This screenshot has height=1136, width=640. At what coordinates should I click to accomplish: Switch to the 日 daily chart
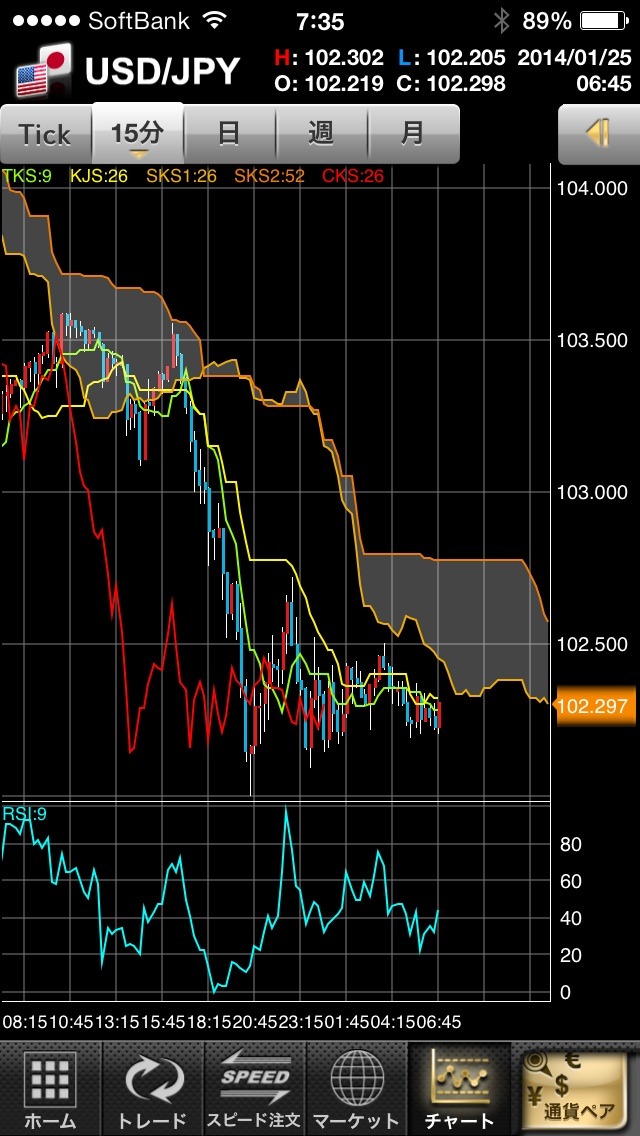point(229,134)
